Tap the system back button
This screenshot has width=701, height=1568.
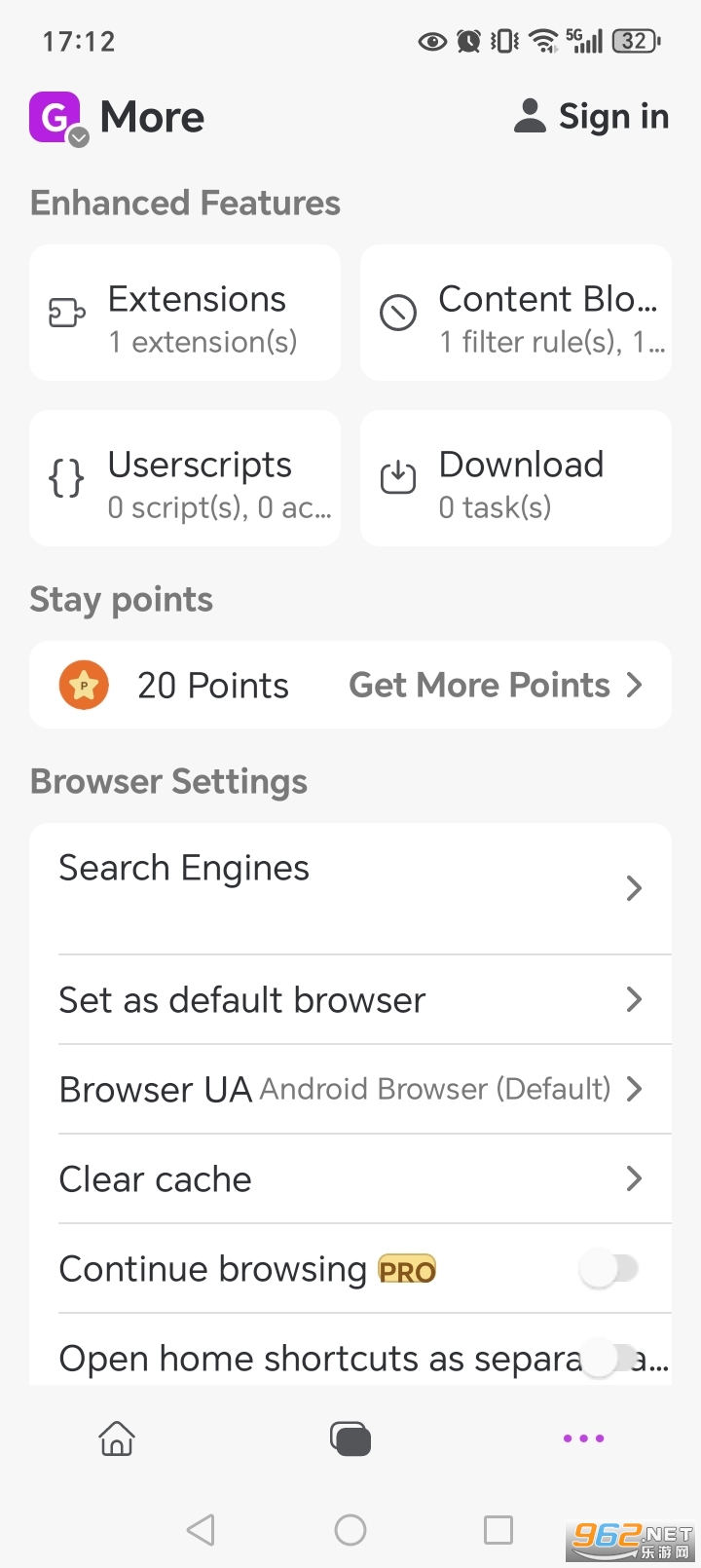(x=202, y=1530)
